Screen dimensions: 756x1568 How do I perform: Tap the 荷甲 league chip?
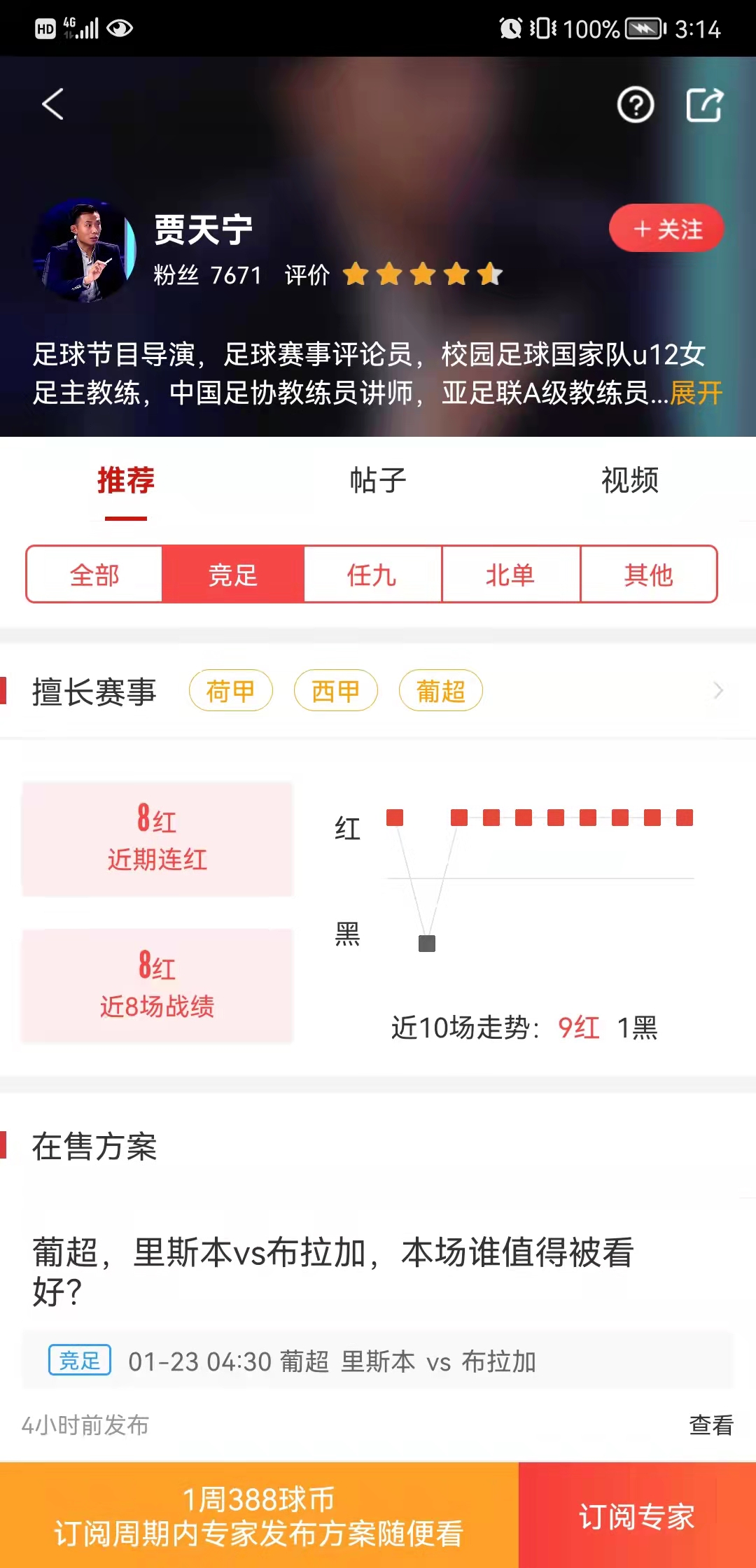(230, 691)
